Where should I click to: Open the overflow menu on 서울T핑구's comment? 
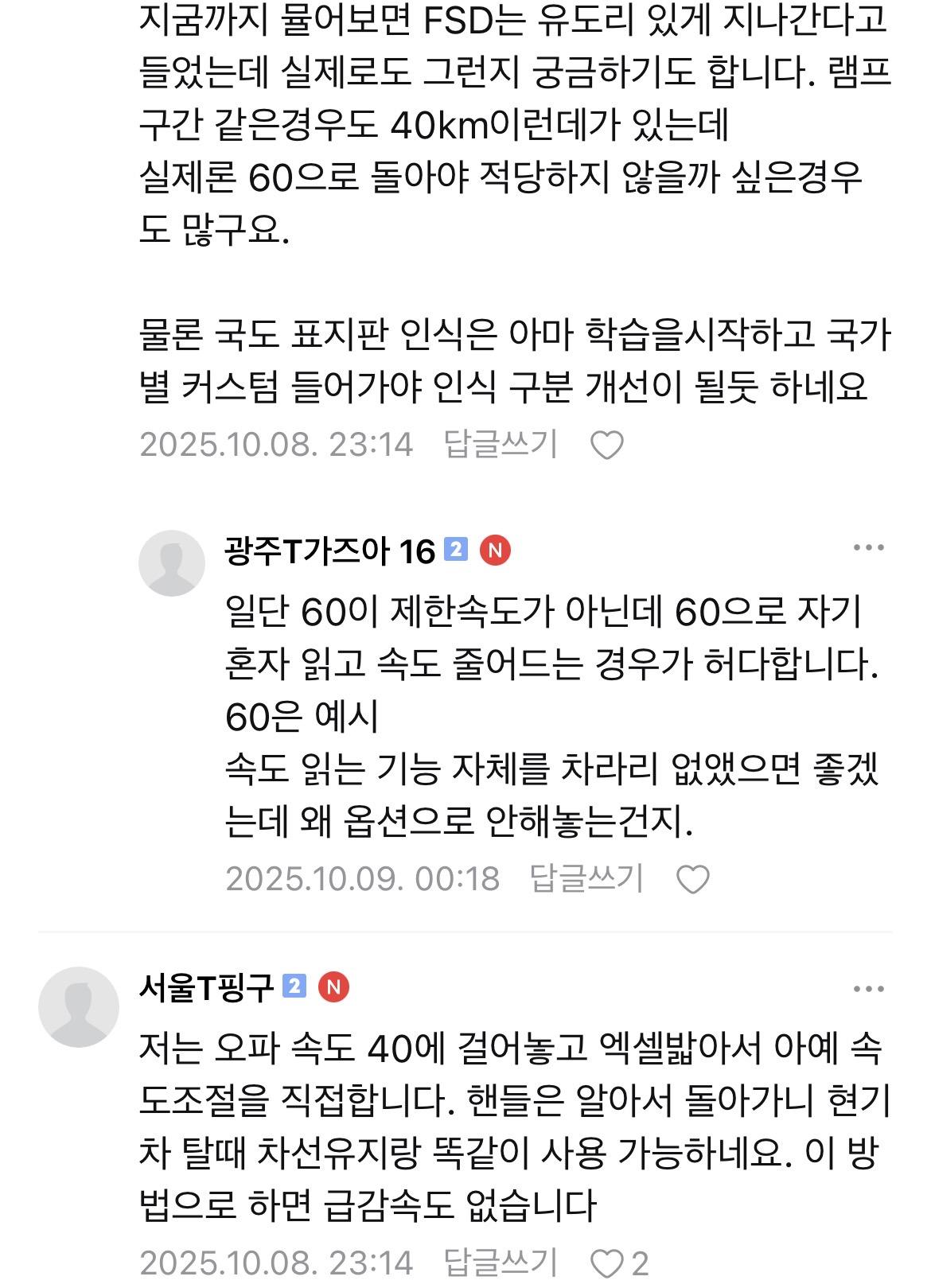[868, 989]
